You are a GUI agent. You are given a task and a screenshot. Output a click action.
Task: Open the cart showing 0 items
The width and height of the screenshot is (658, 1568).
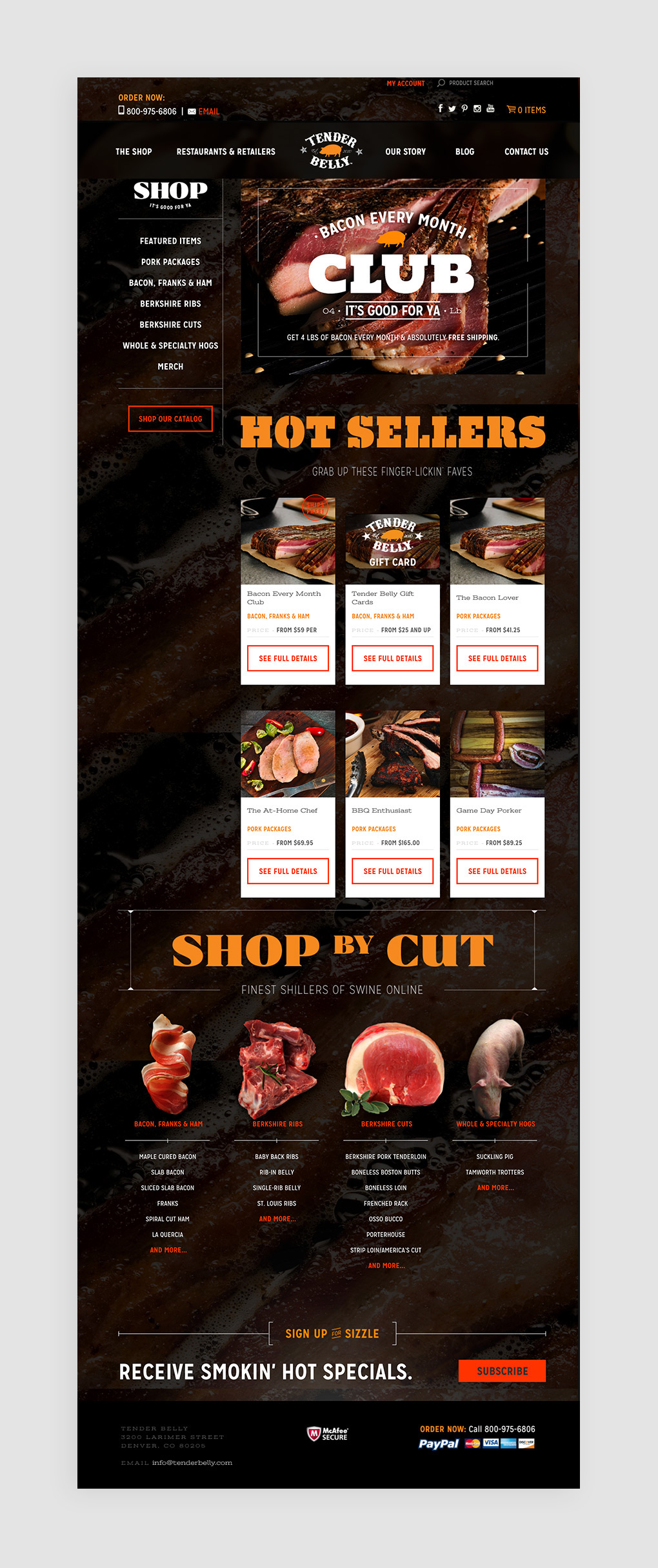526,110
